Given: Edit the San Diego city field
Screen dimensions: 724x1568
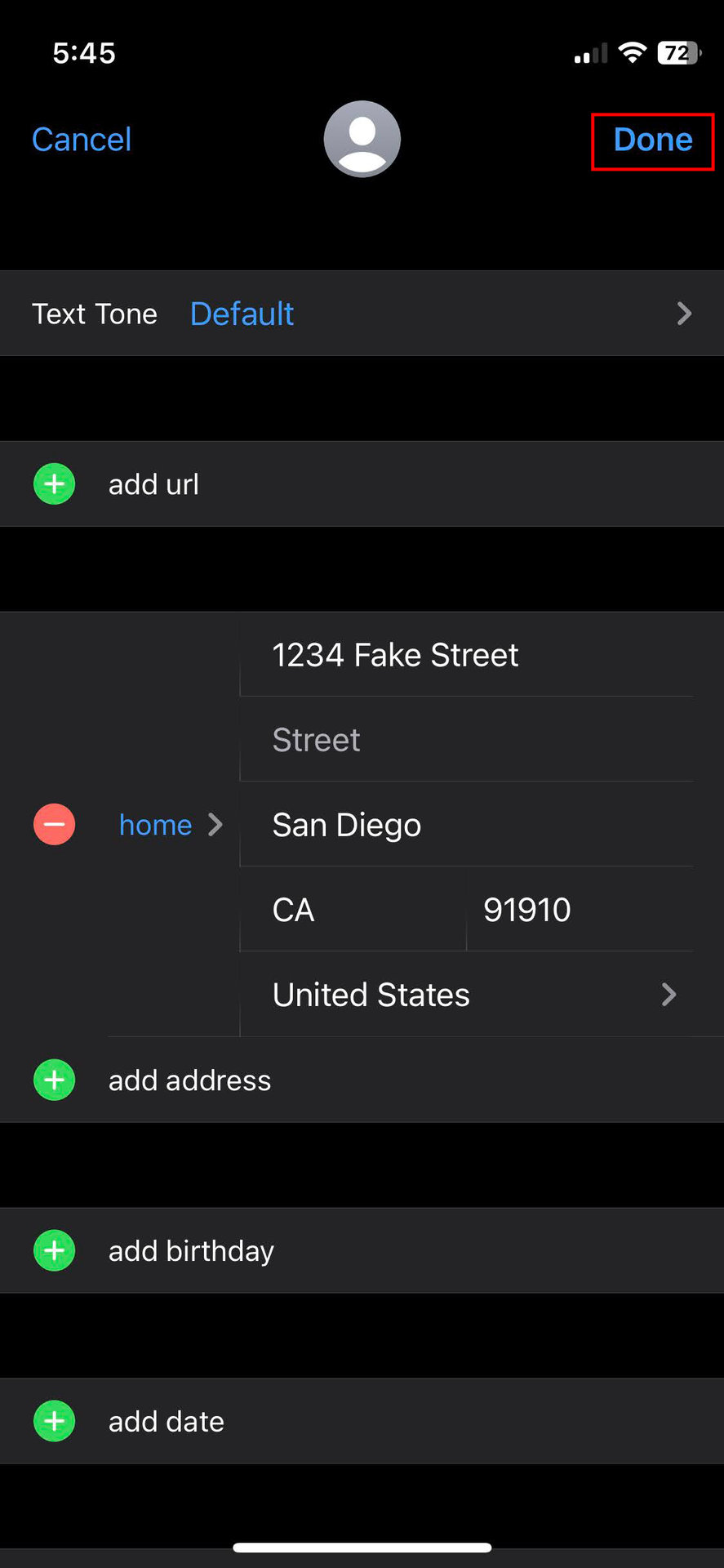Looking at the screenshot, I should click(x=465, y=825).
